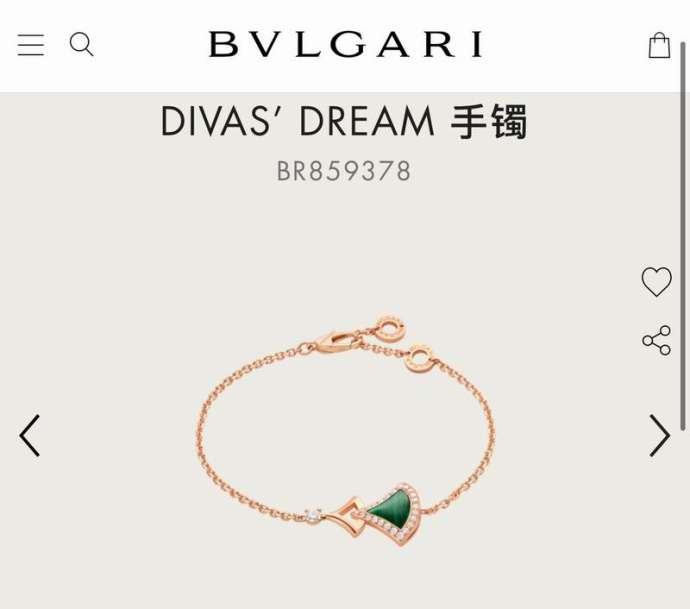Add DIVAS' DREAM bracelet to wishlist
This screenshot has height=609, width=690.
[x=656, y=282]
